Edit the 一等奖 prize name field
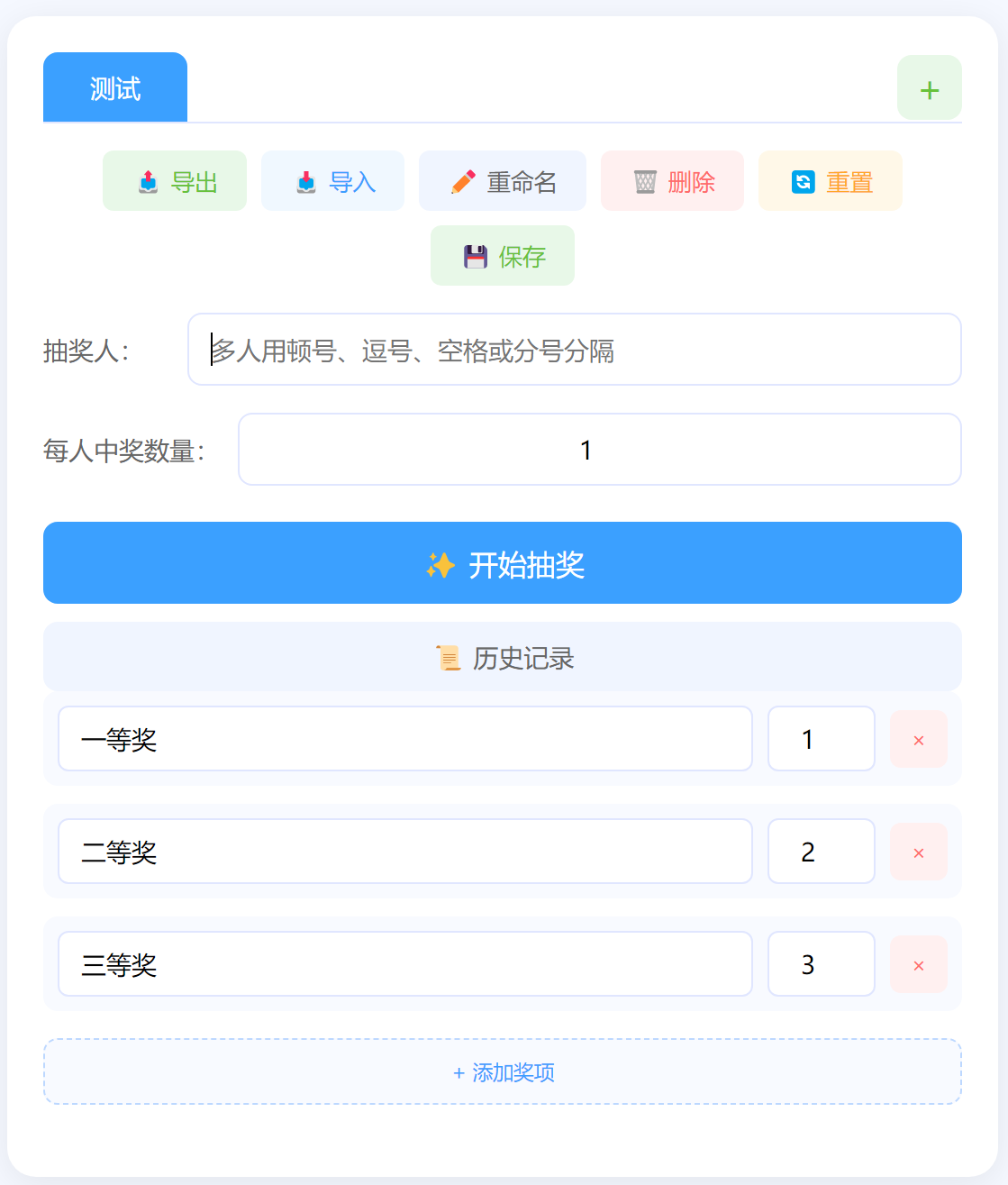Screen dimensions: 1008x1185 pyautogui.click(x=404, y=739)
